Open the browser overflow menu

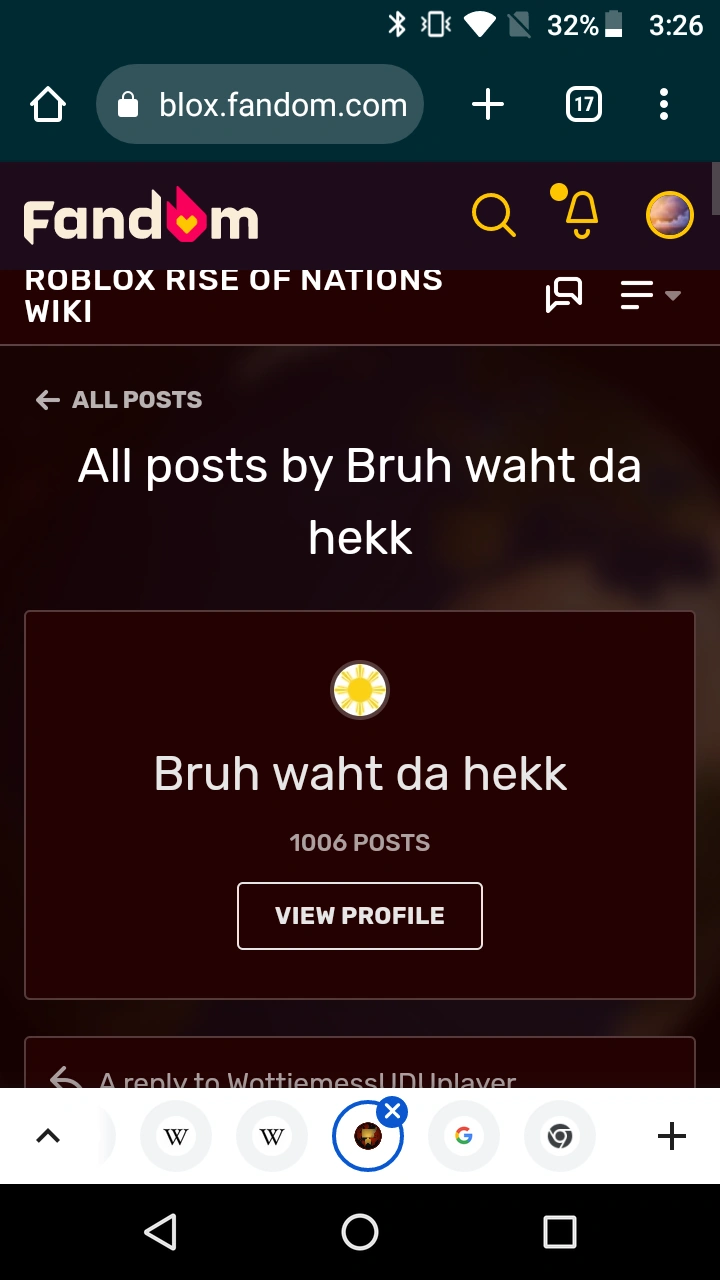[664, 105]
